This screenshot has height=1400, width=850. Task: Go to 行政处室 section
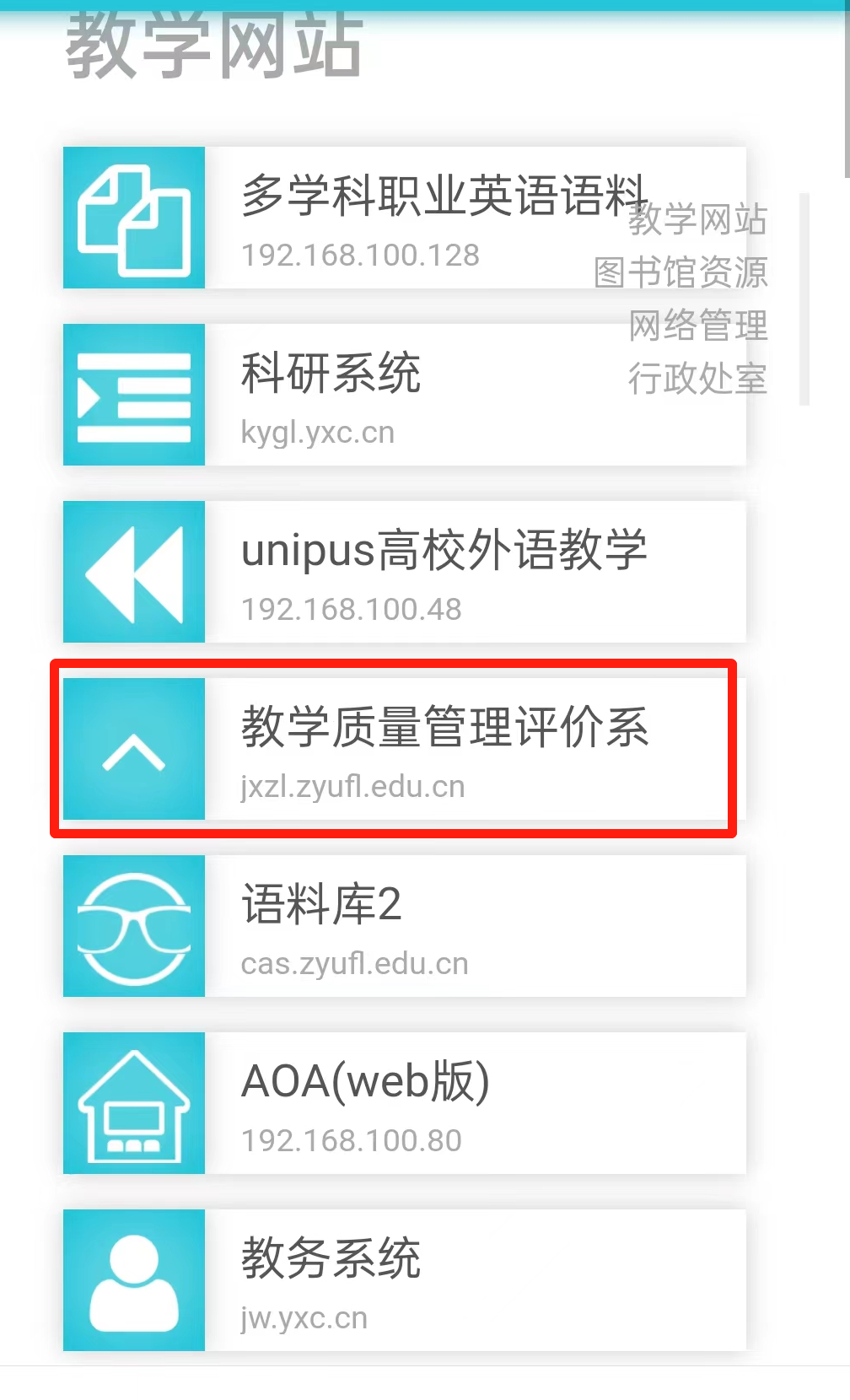[x=698, y=379]
